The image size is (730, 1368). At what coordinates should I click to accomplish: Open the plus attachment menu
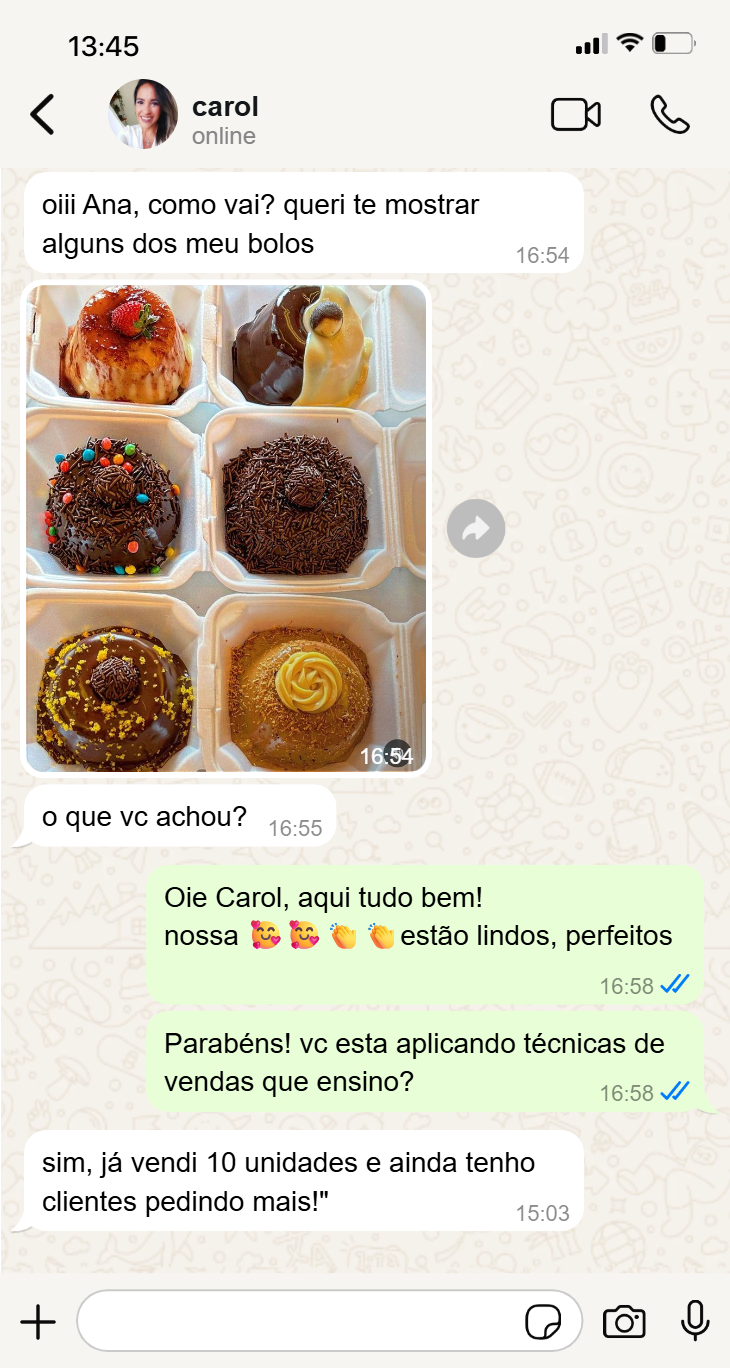(38, 1322)
